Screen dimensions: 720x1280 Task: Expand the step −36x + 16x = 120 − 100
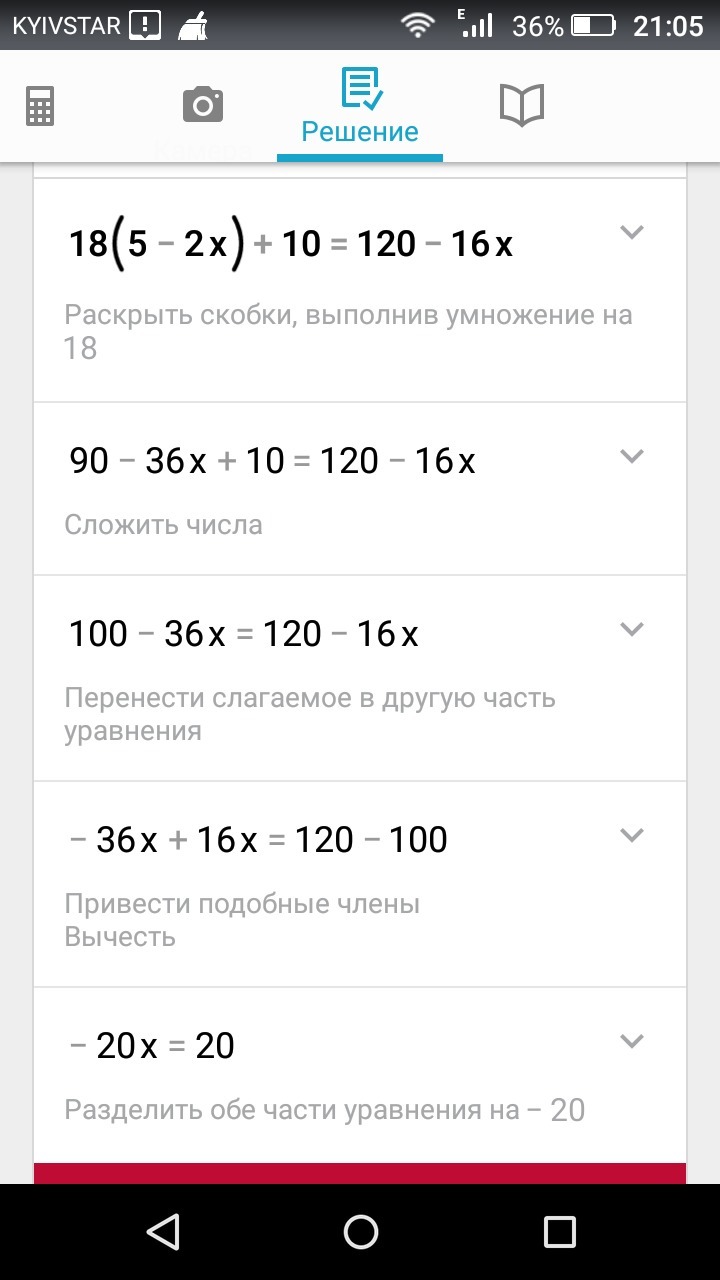tap(631, 836)
